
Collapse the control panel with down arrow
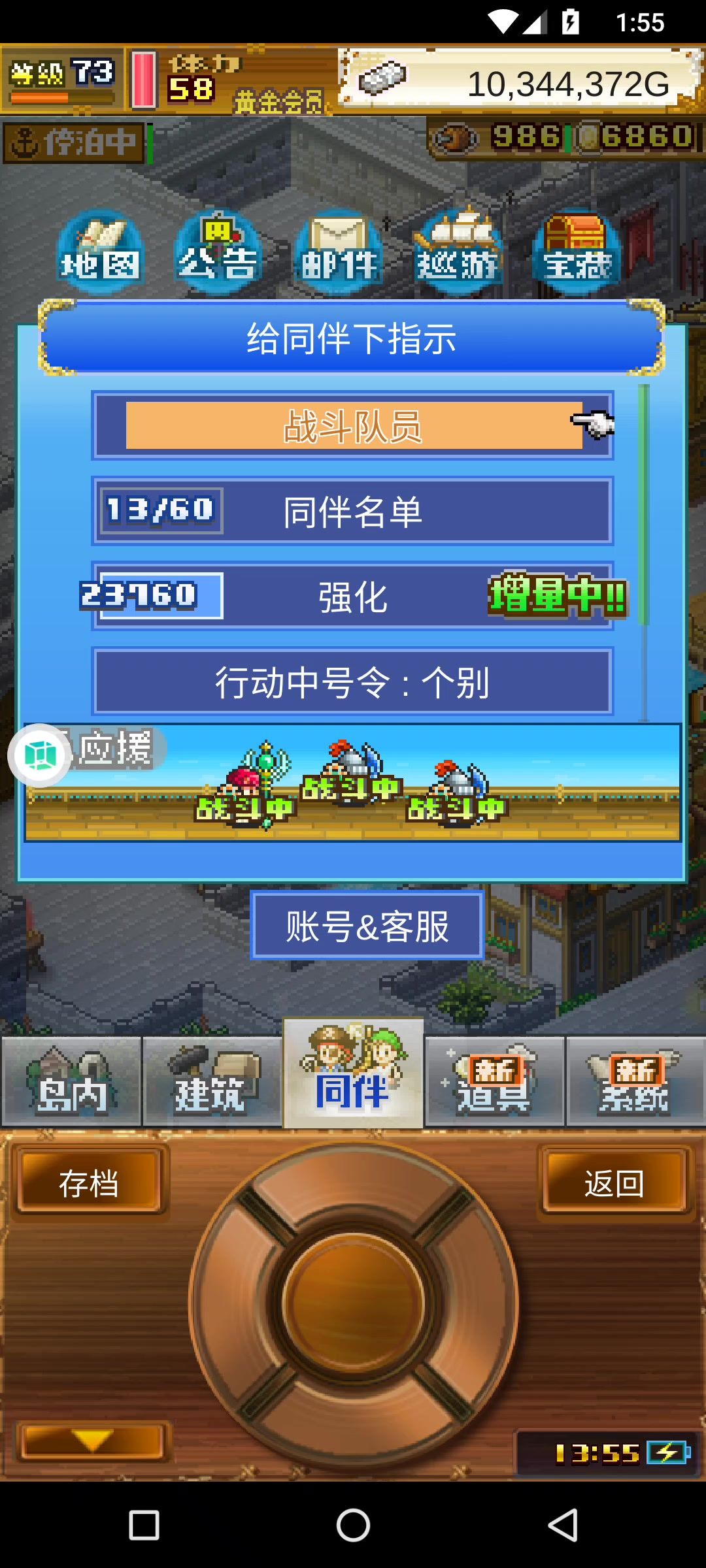tap(92, 1441)
